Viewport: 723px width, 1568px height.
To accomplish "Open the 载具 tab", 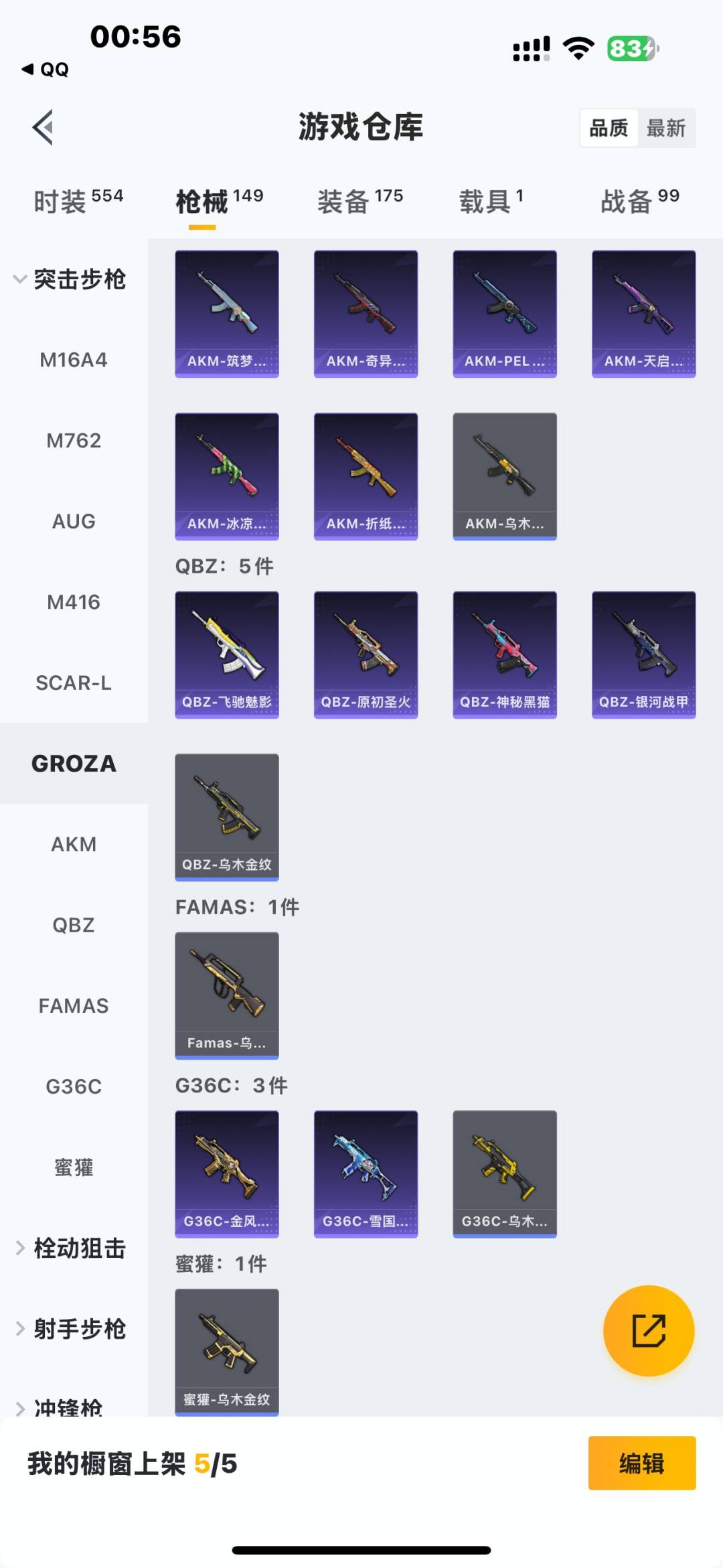I will 491,201.
